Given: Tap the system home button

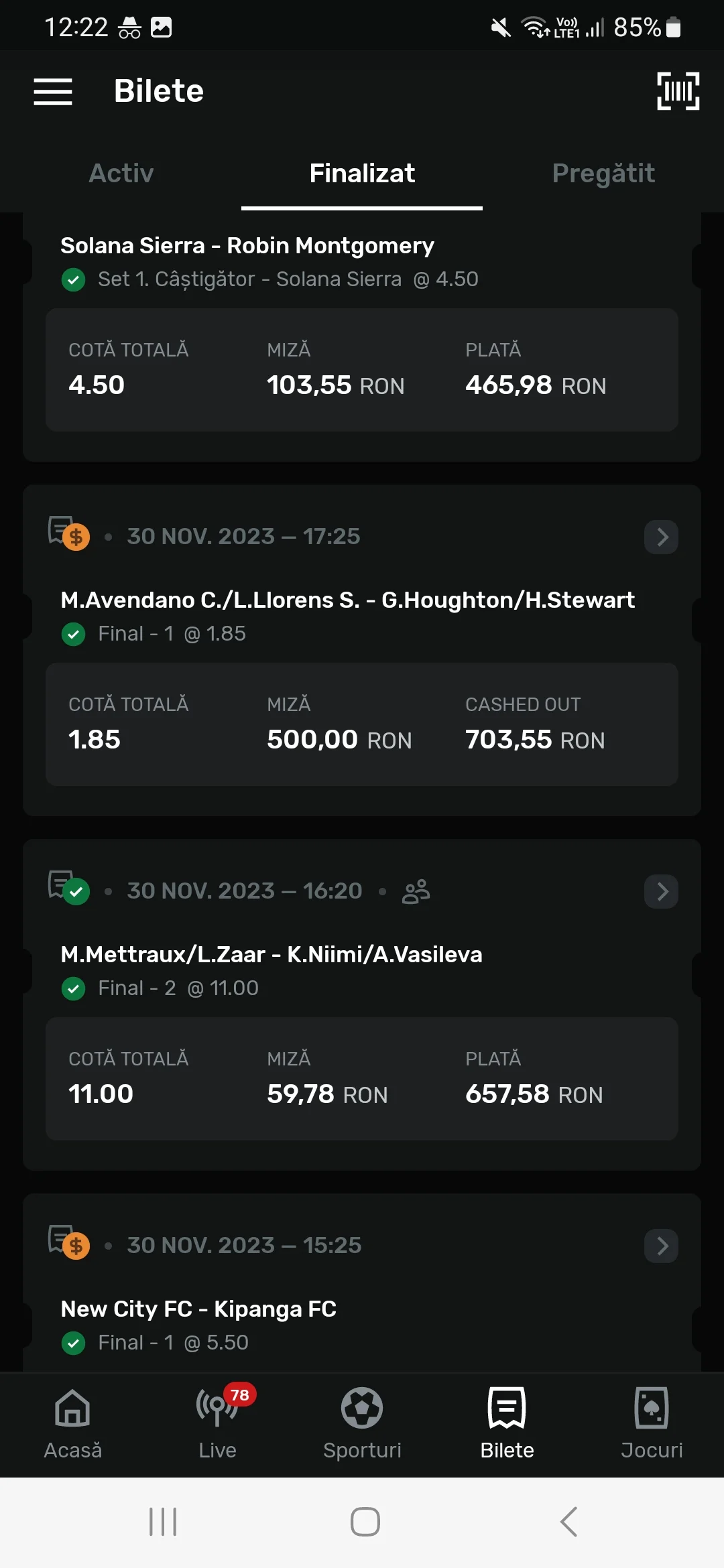Looking at the screenshot, I should (x=365, y=1522).
